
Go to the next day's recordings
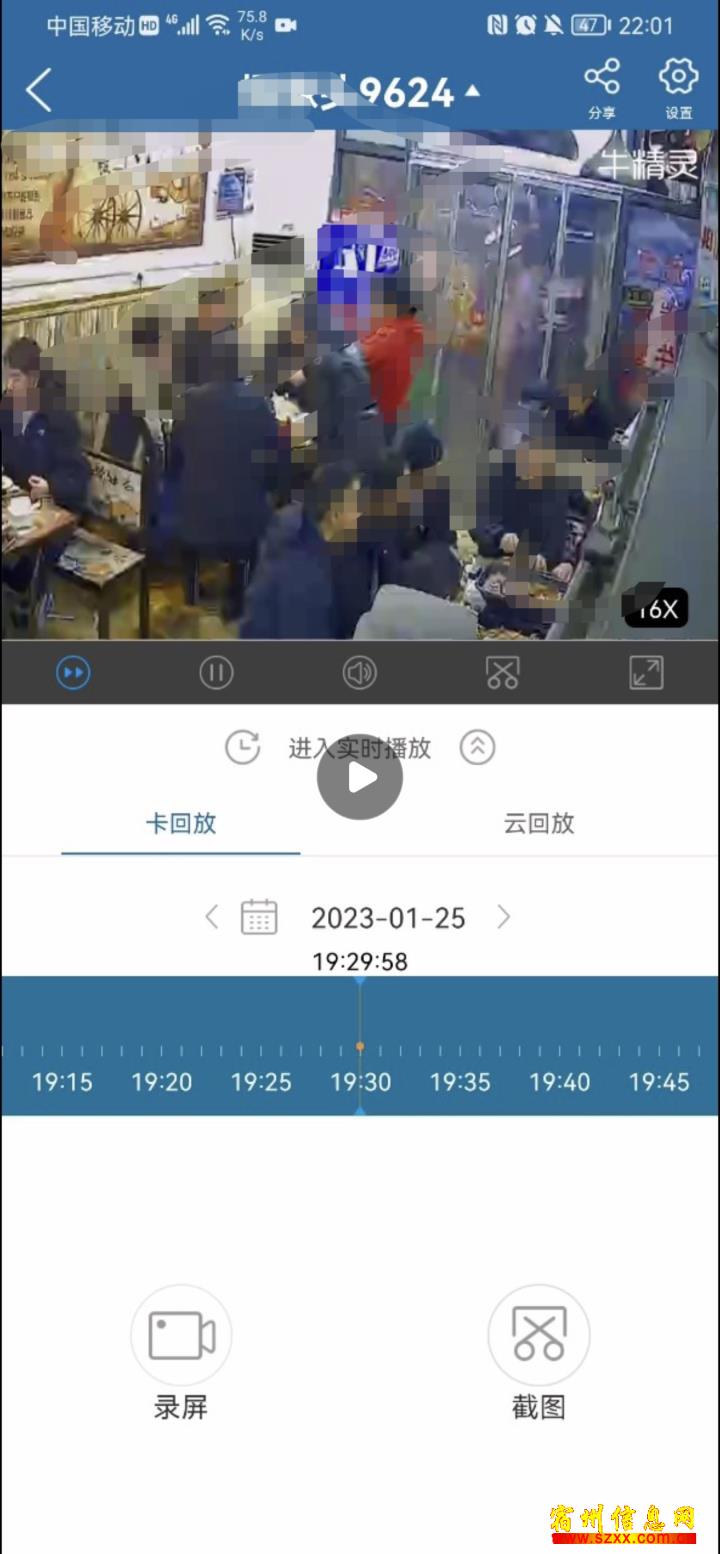pyautogui.click(x=504, y=917)
